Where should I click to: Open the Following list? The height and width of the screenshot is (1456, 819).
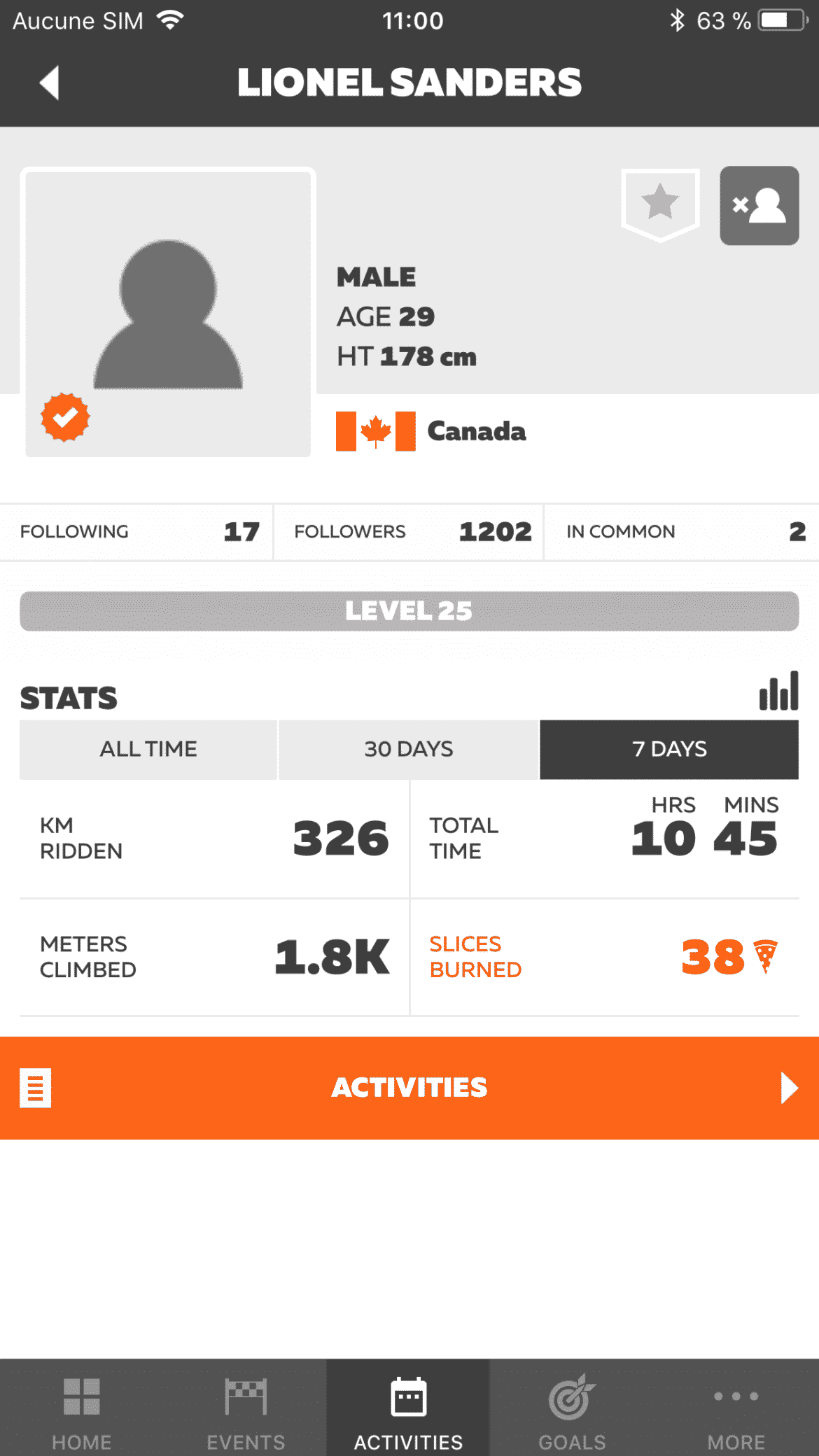(x=137, y=532)
